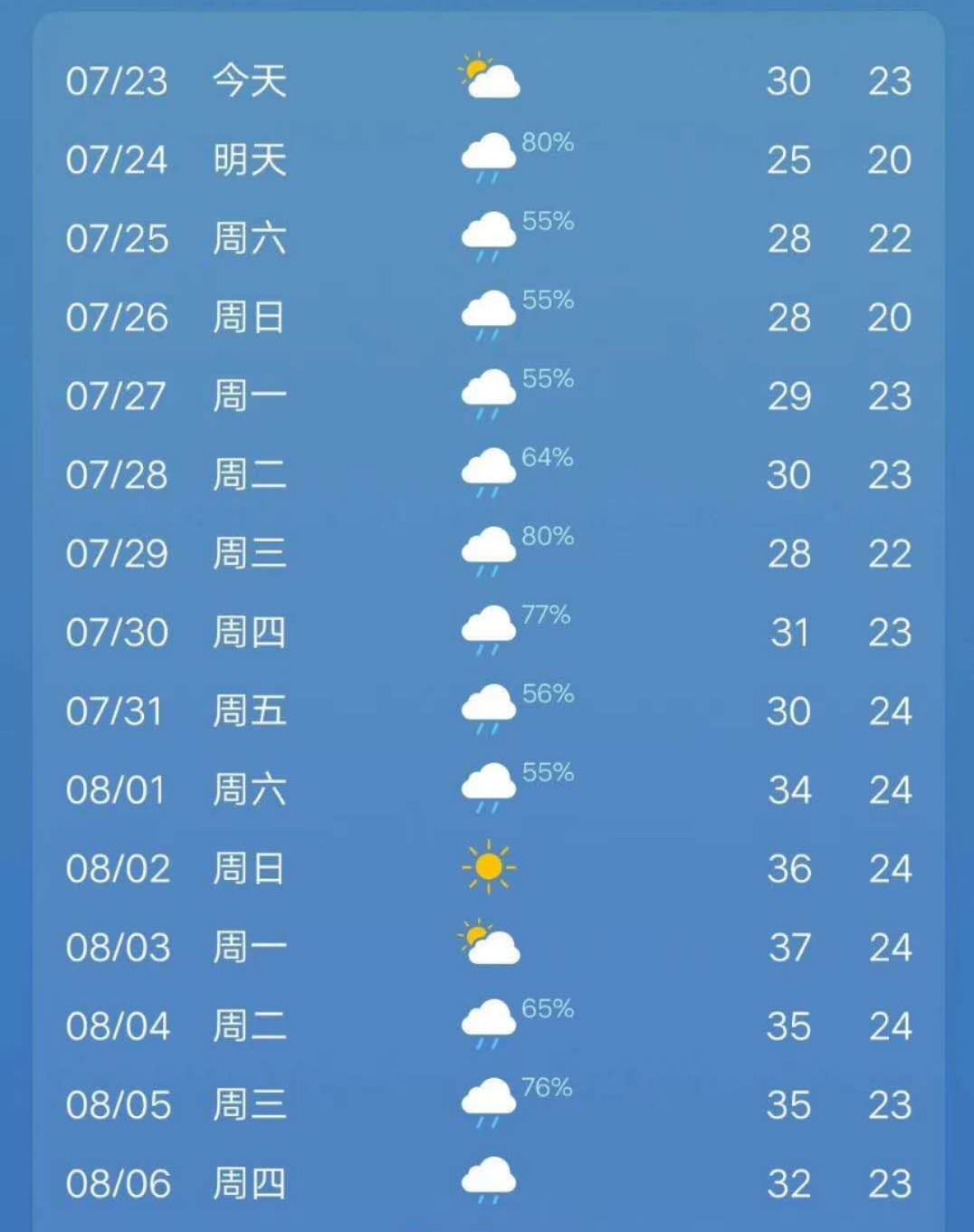Click the rain icon showing 80% on 07/29
Screen dimensions: 974x1232
click(489, 549)
